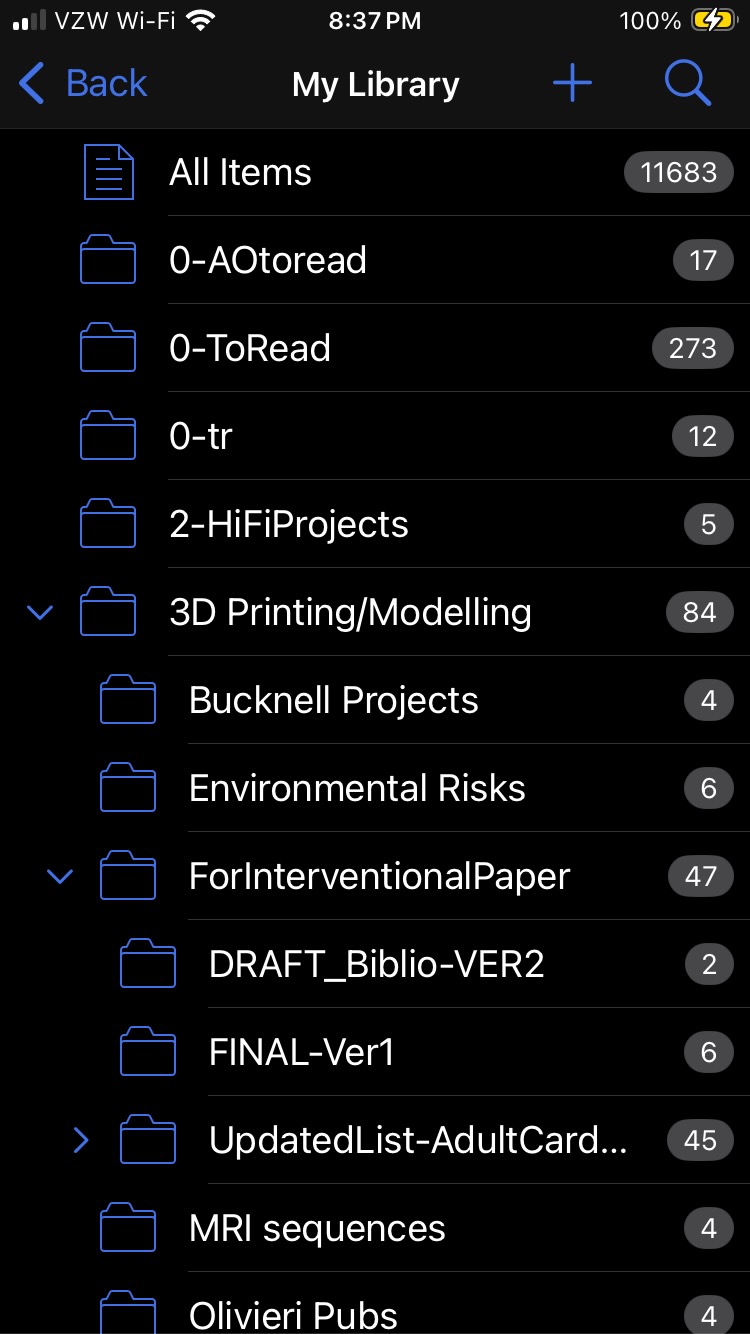Open the UpdatedList-AdultCard collection

pos(418,1141)
